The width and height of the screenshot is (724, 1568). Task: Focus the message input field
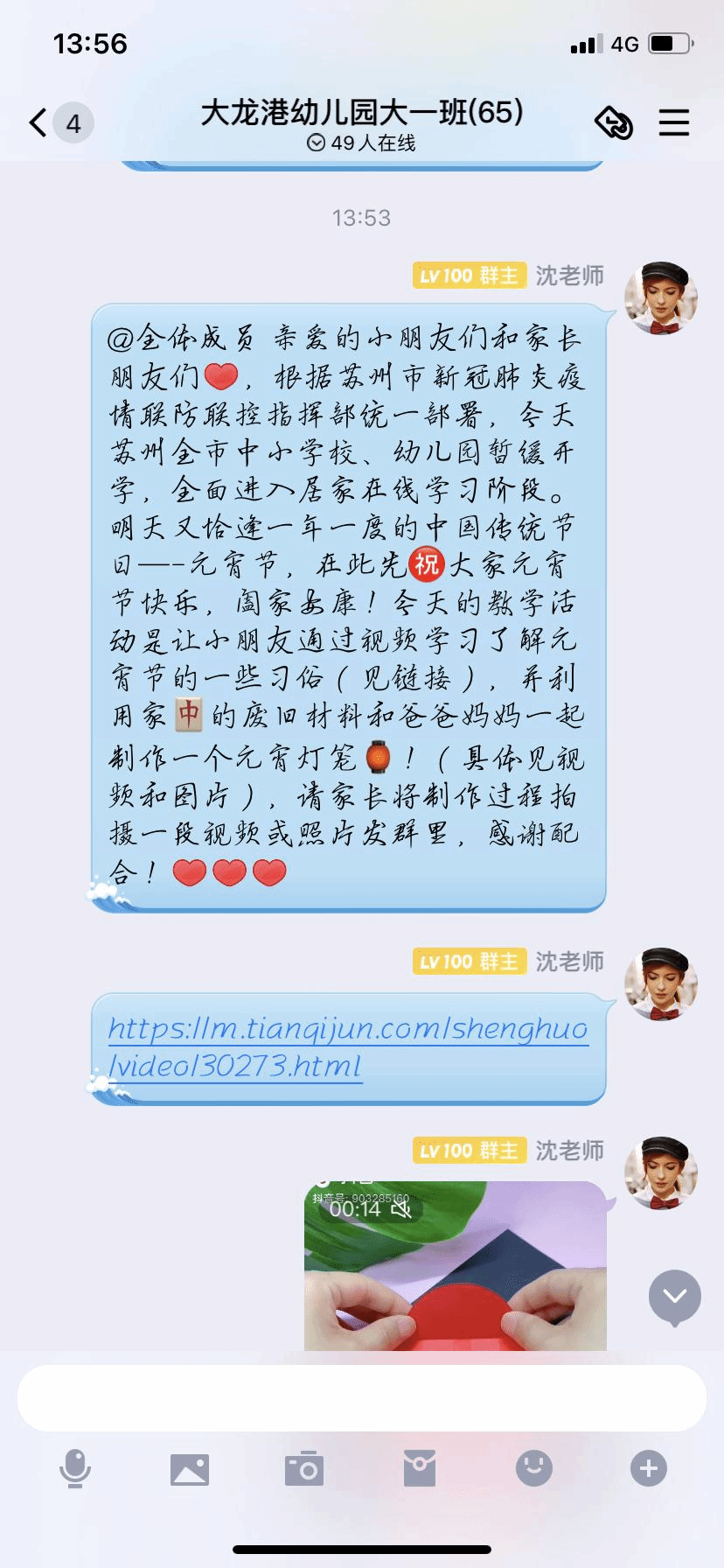(361, 1398)
